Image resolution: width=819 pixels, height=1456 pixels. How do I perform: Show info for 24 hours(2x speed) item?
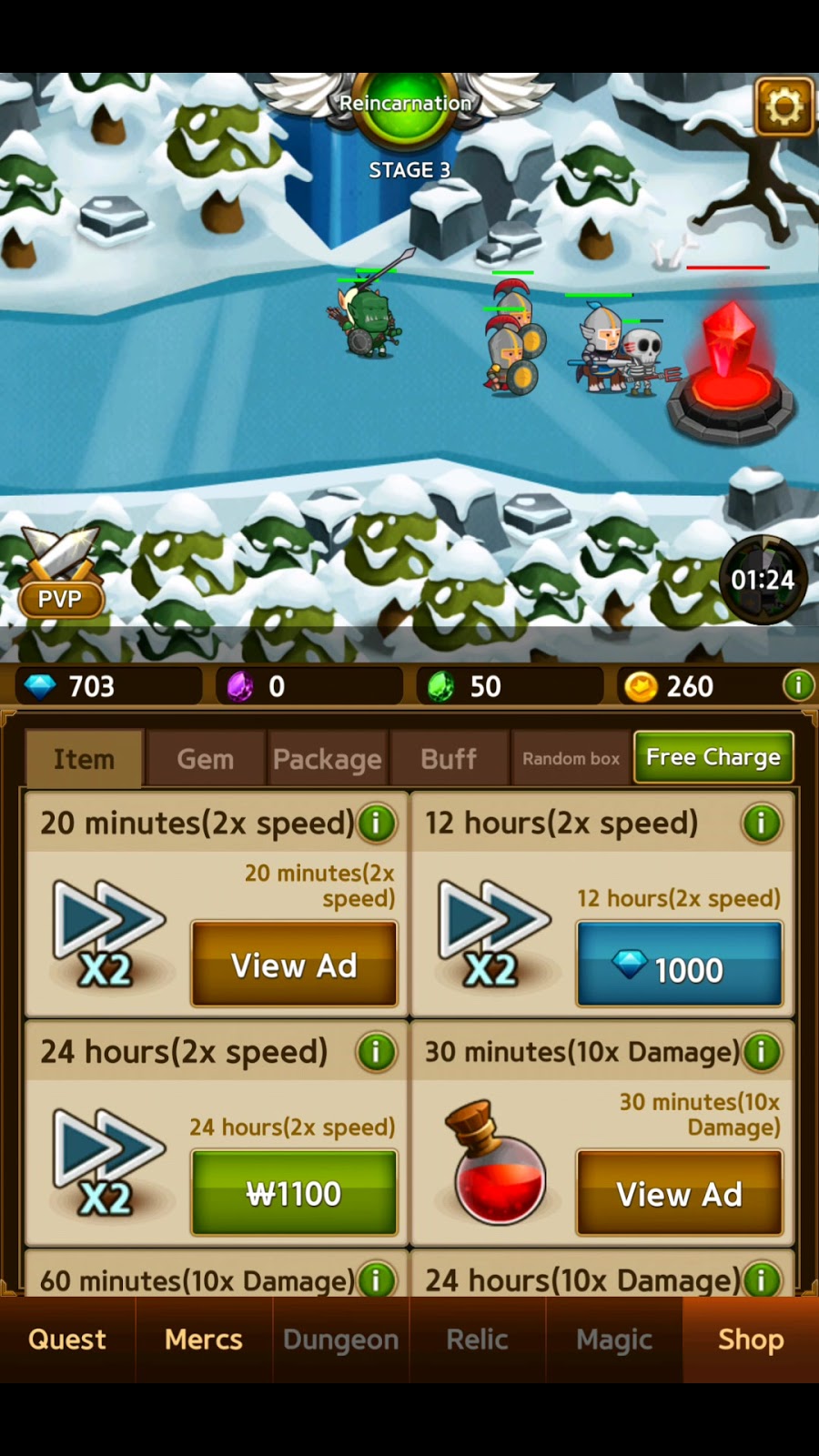(x=376, y=1052)
